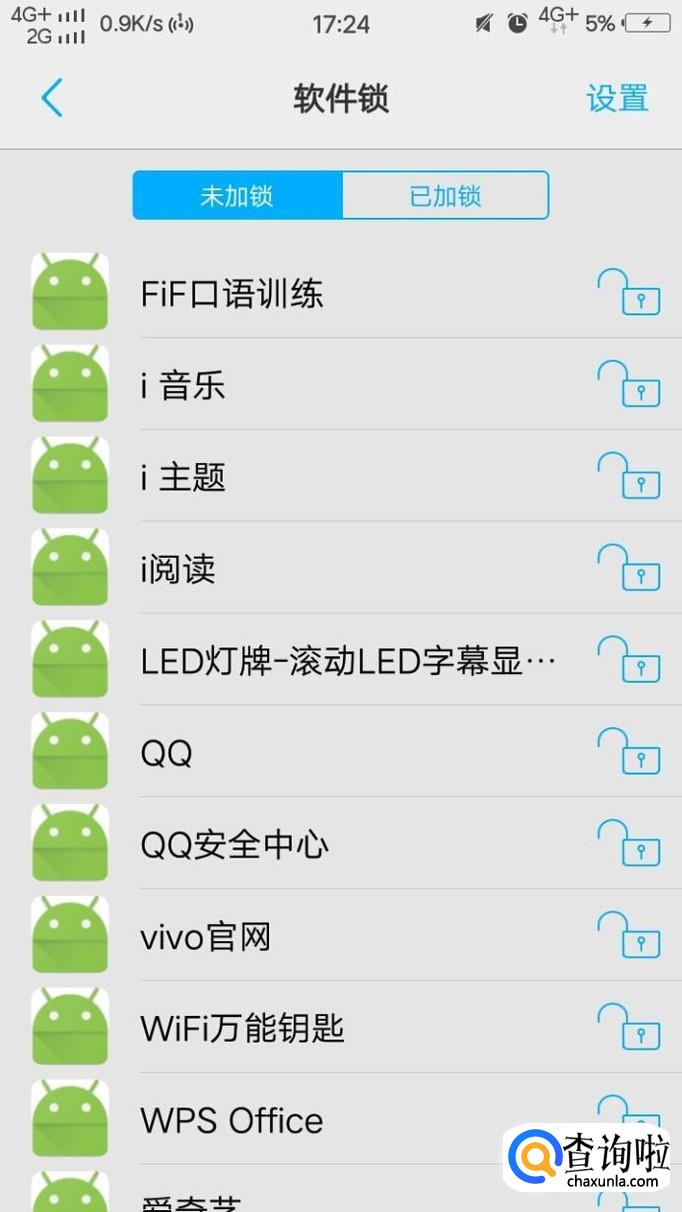The image size is (682, 1212).
Task: Enable the lock on i 主题
Action: tap(629, 477)
